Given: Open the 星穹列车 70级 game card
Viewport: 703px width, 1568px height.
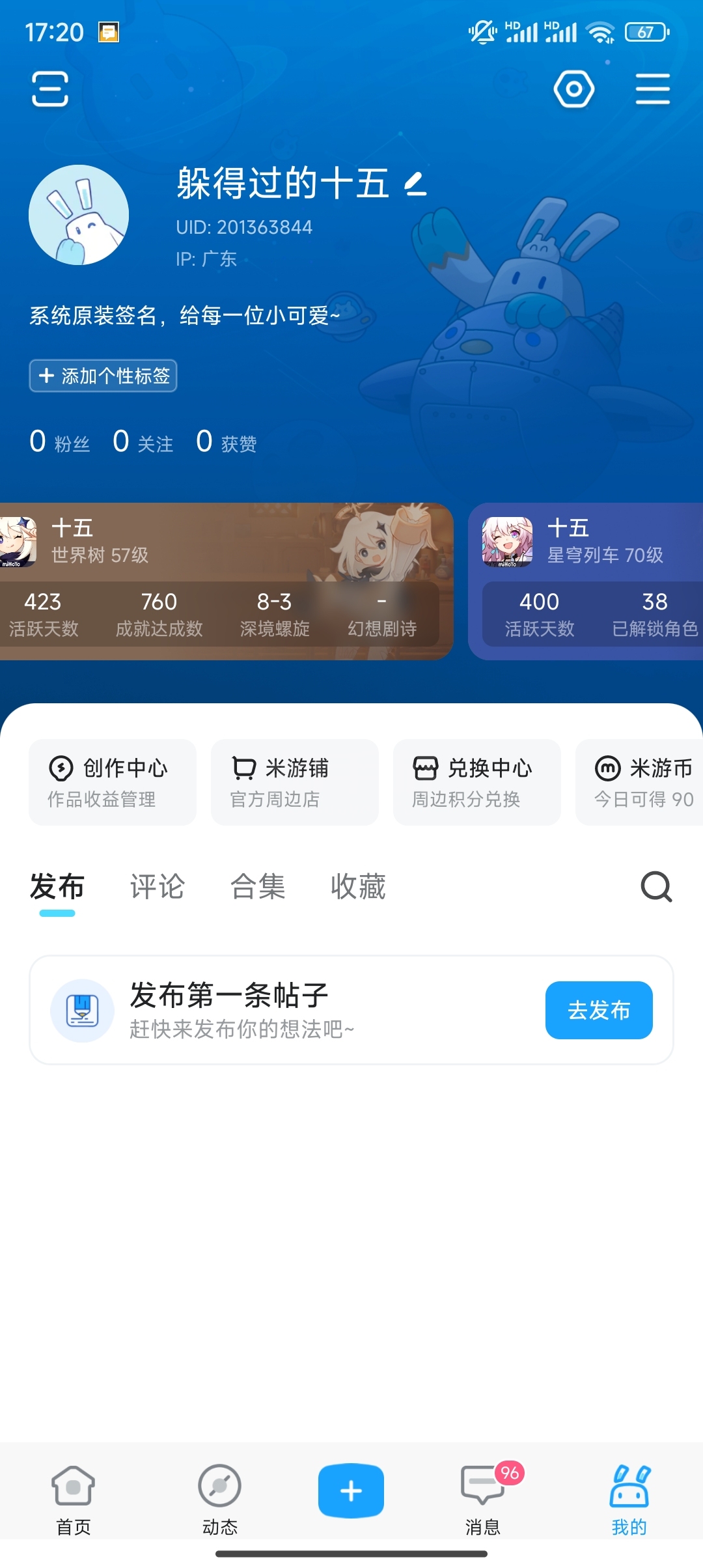Looking at the screenshot, I should (x=586, y=542).
